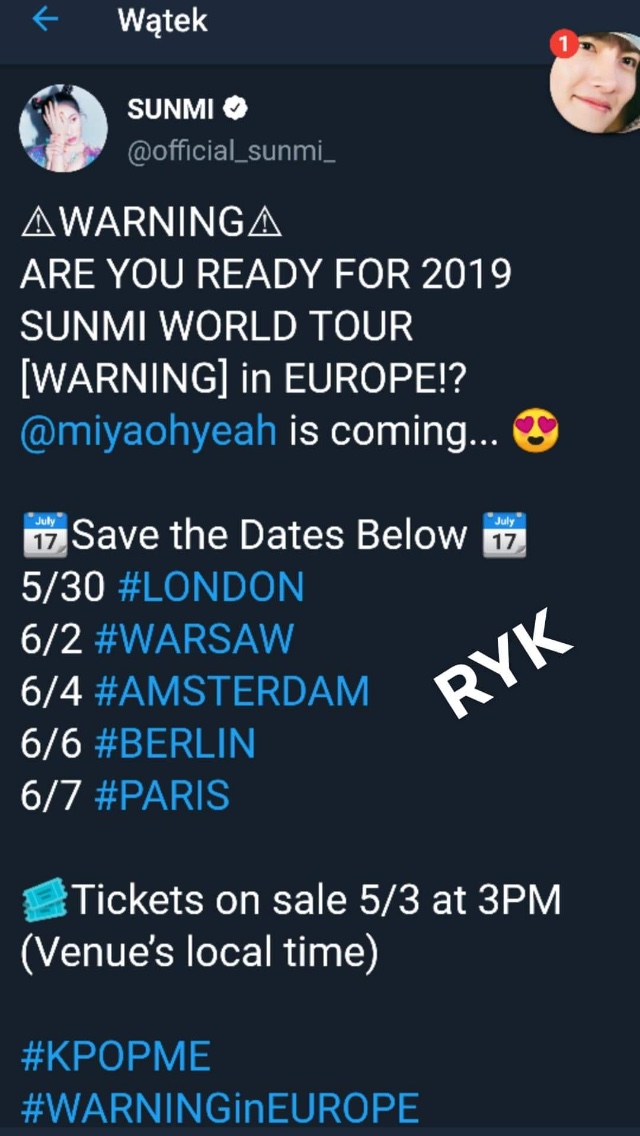Open the #AMSTERDAM hashtag
This screenshot has width=640, height=1136.
point(232,691)
